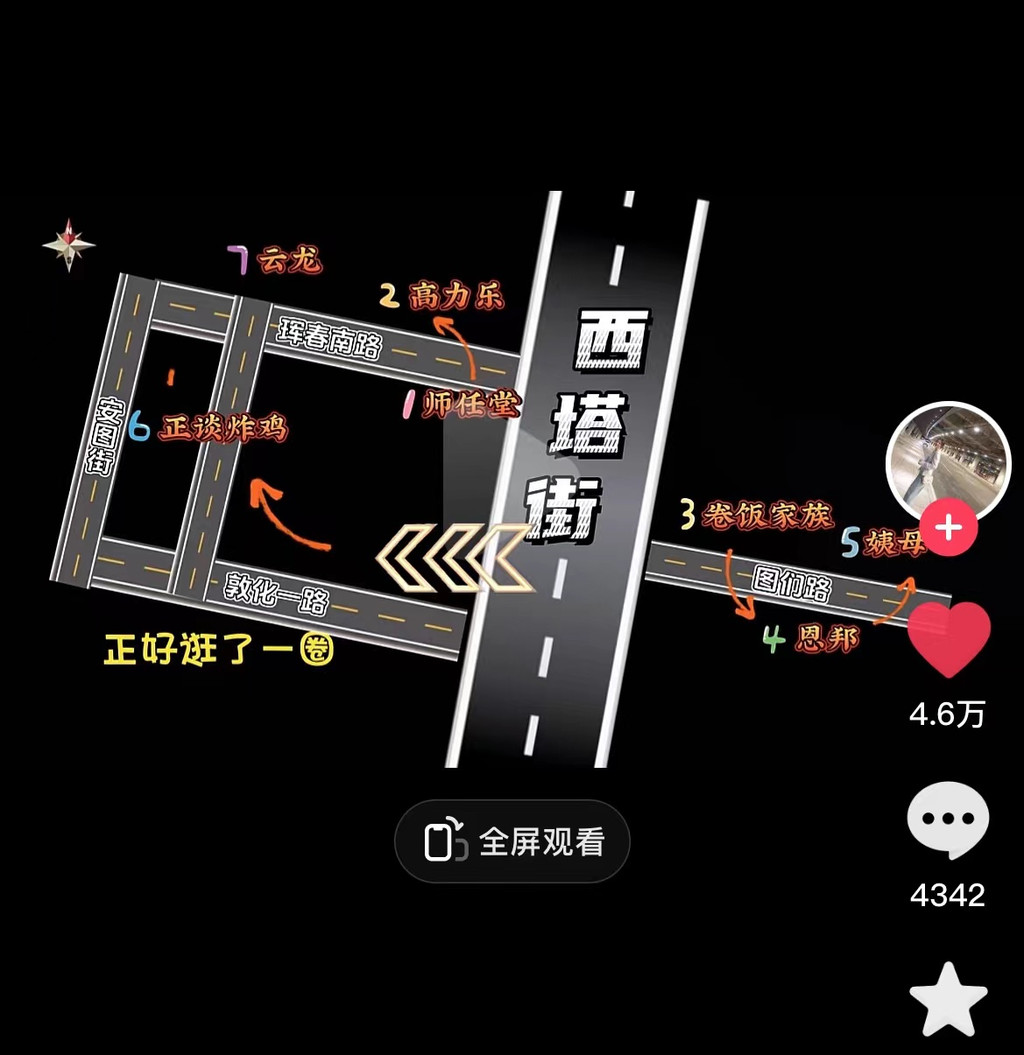Tap 全屏观看 to watch fullscreen
This screenshot has height=1055, width=1024.
(512, 842)
